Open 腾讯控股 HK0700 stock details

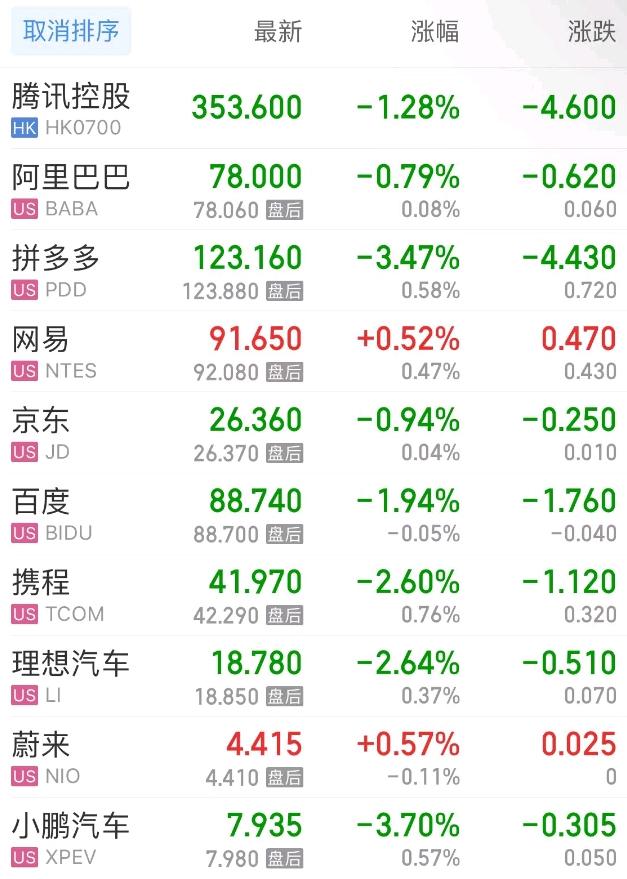point(71,108)
